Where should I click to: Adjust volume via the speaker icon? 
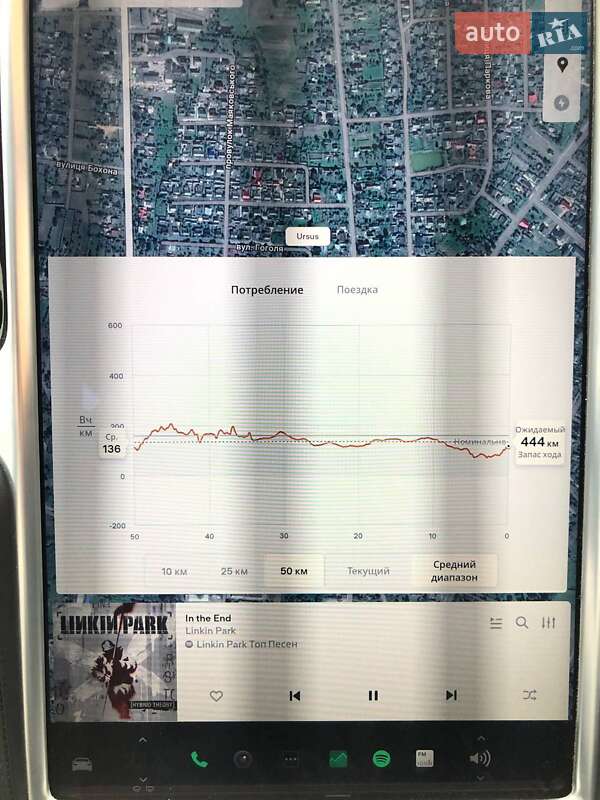pyautogui.click(x=479, y=759)
